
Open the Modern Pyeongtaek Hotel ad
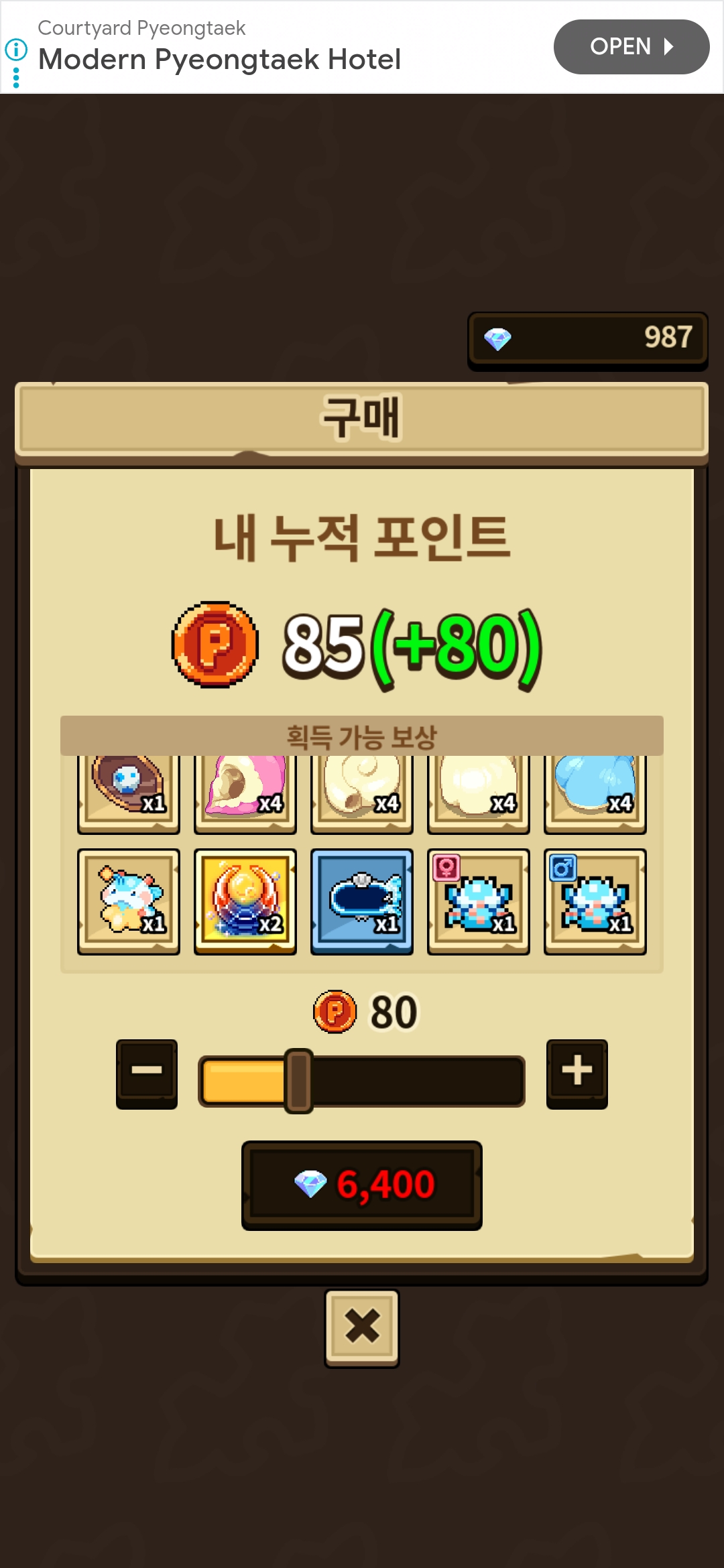tap(631, 47)
